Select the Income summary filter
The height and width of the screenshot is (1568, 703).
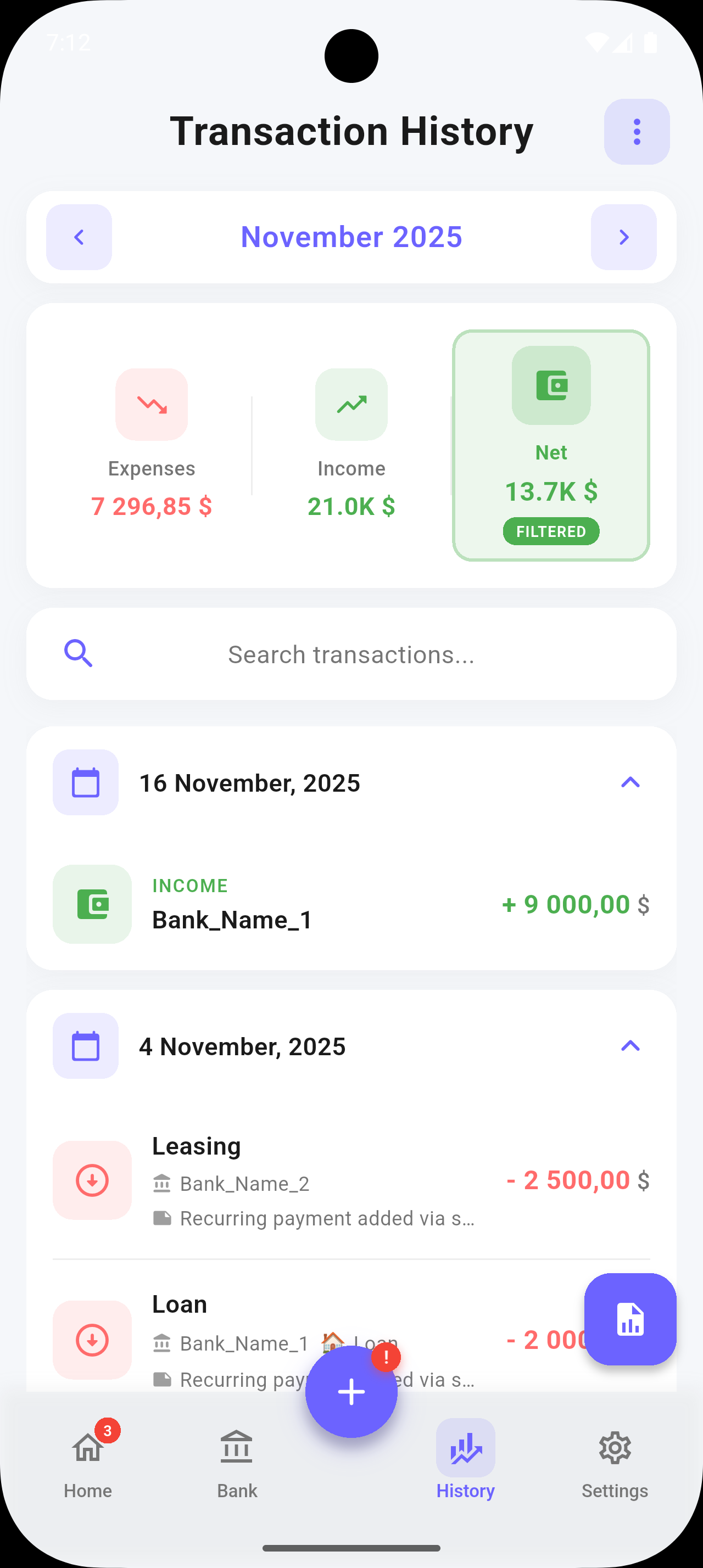coord(351,444)
